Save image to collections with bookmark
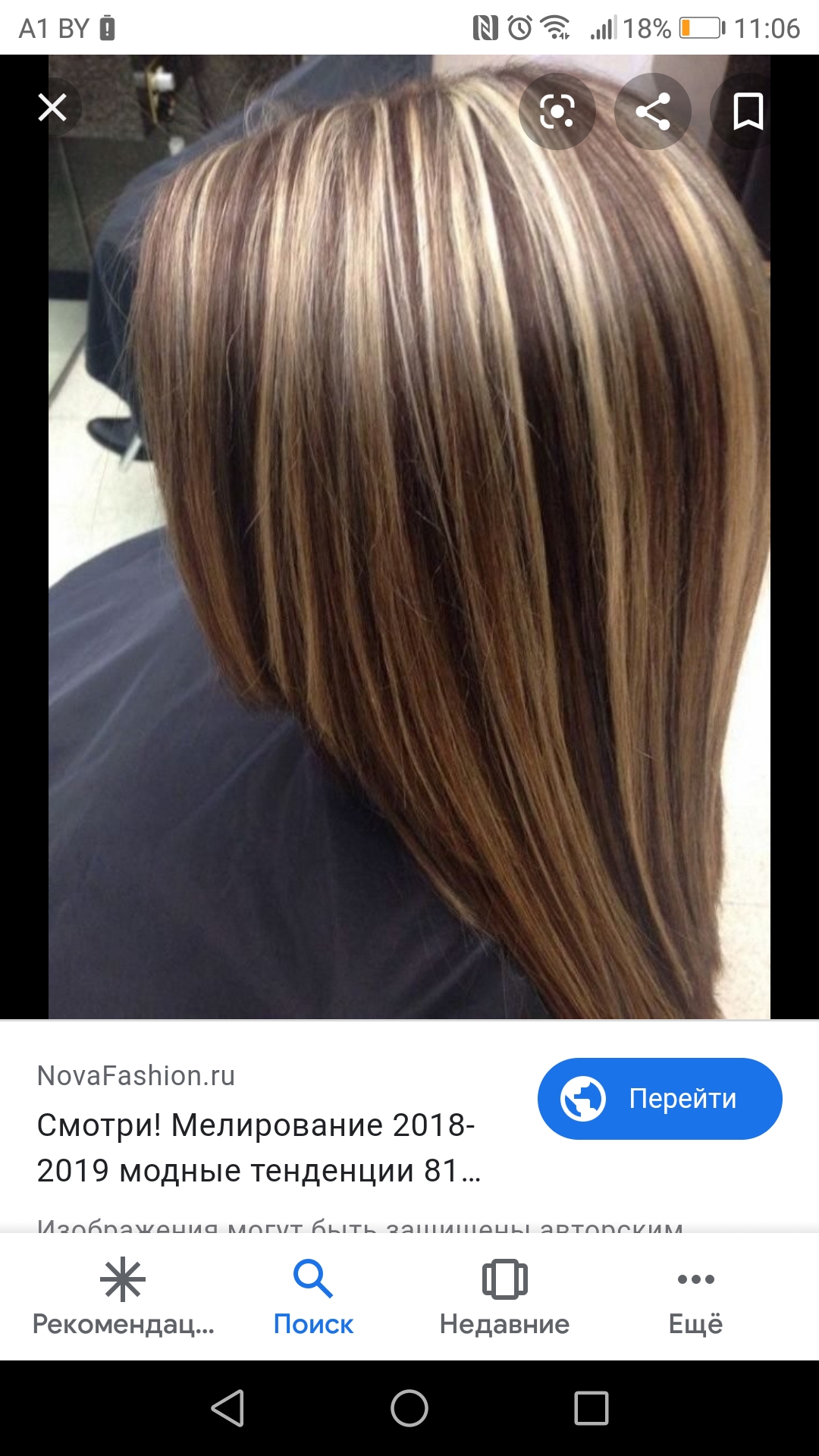This screenshot has height=1456, width=819. (747, 111)
